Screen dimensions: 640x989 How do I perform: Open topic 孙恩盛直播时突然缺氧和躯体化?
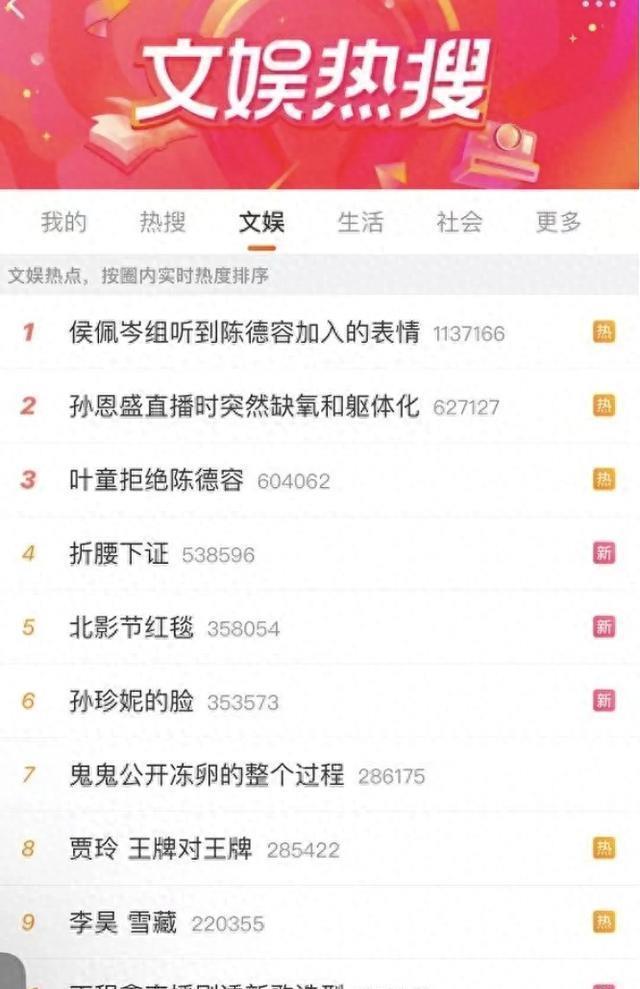(244, 406)
